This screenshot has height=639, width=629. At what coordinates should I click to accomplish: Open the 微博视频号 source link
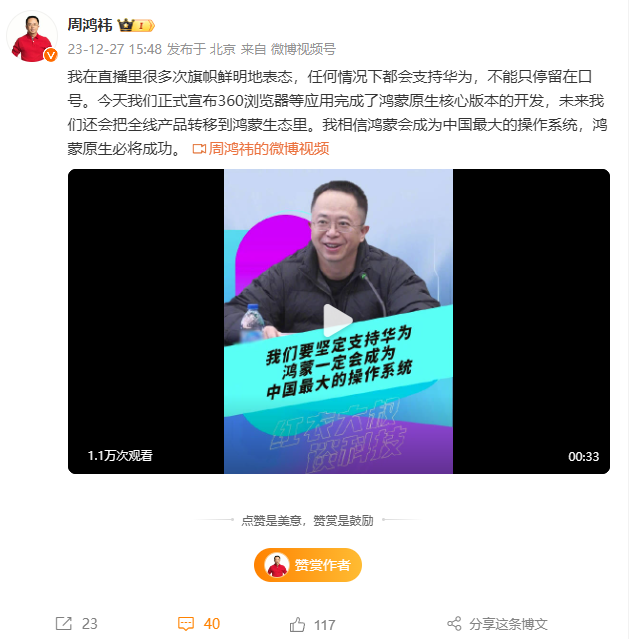pos(303,48)
